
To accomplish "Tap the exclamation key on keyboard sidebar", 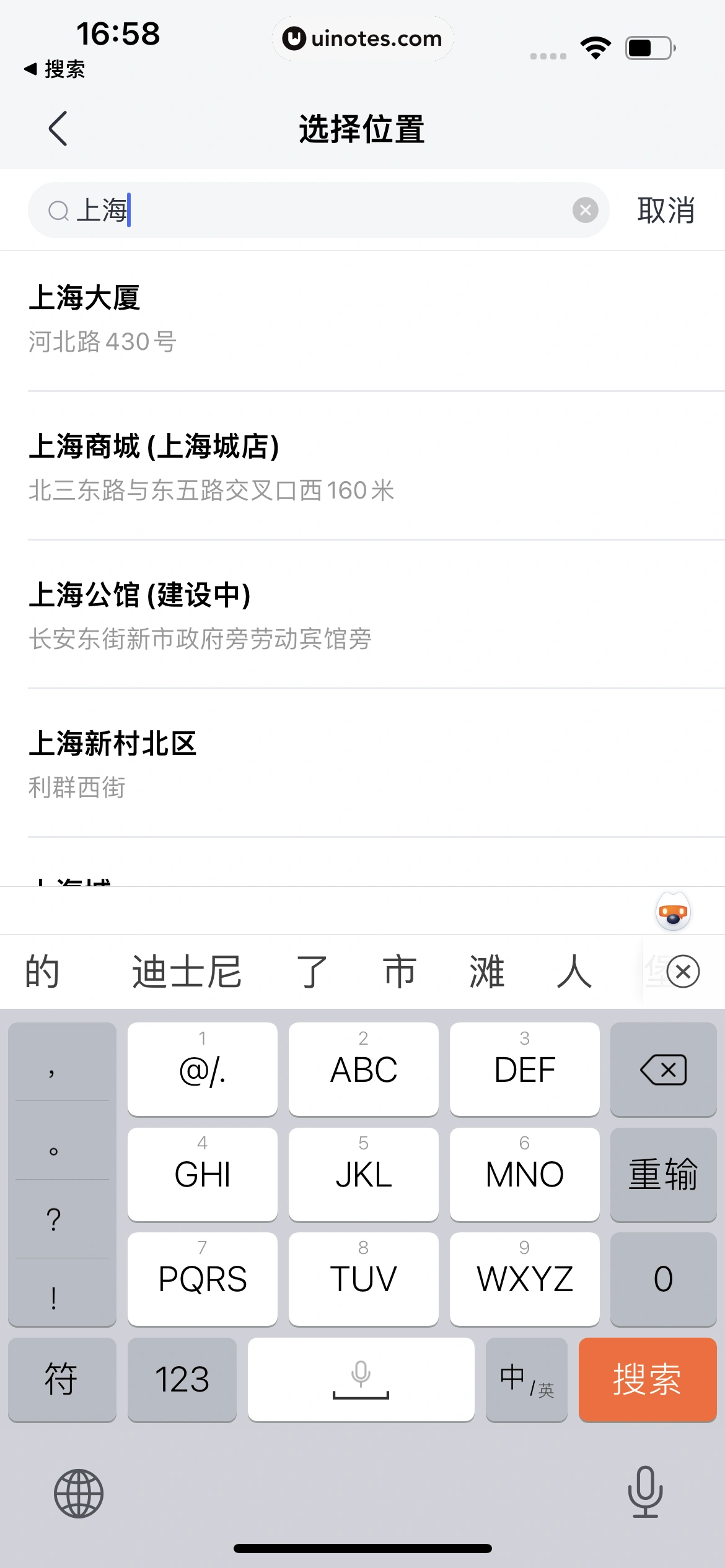I will click(x=53, y=1294).
